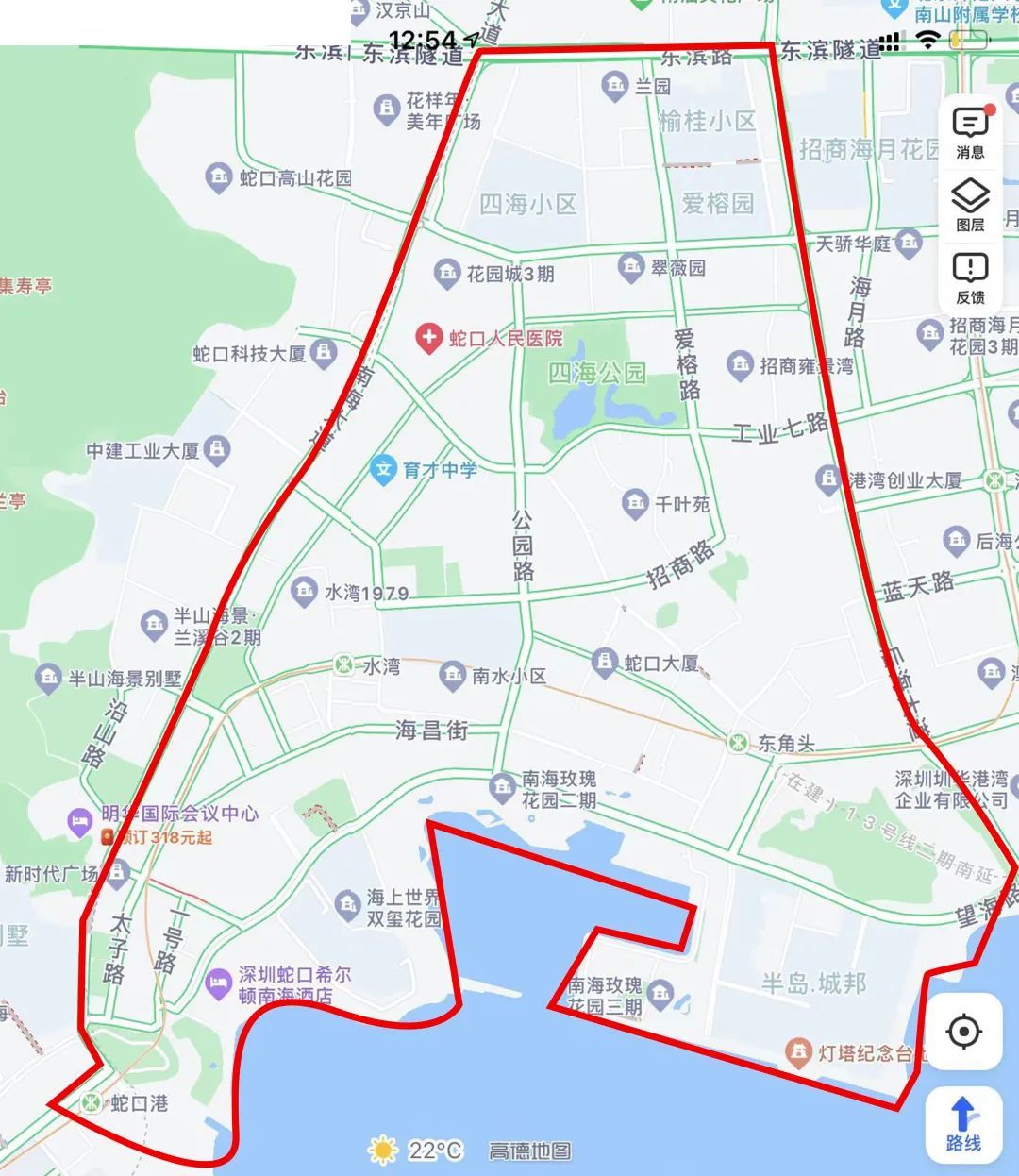The height and width of the screenshot is (1176, 1019).
Task: Open the 深圳蛇口希尔顿南海酒店 hotel marker
Action: 218,984
